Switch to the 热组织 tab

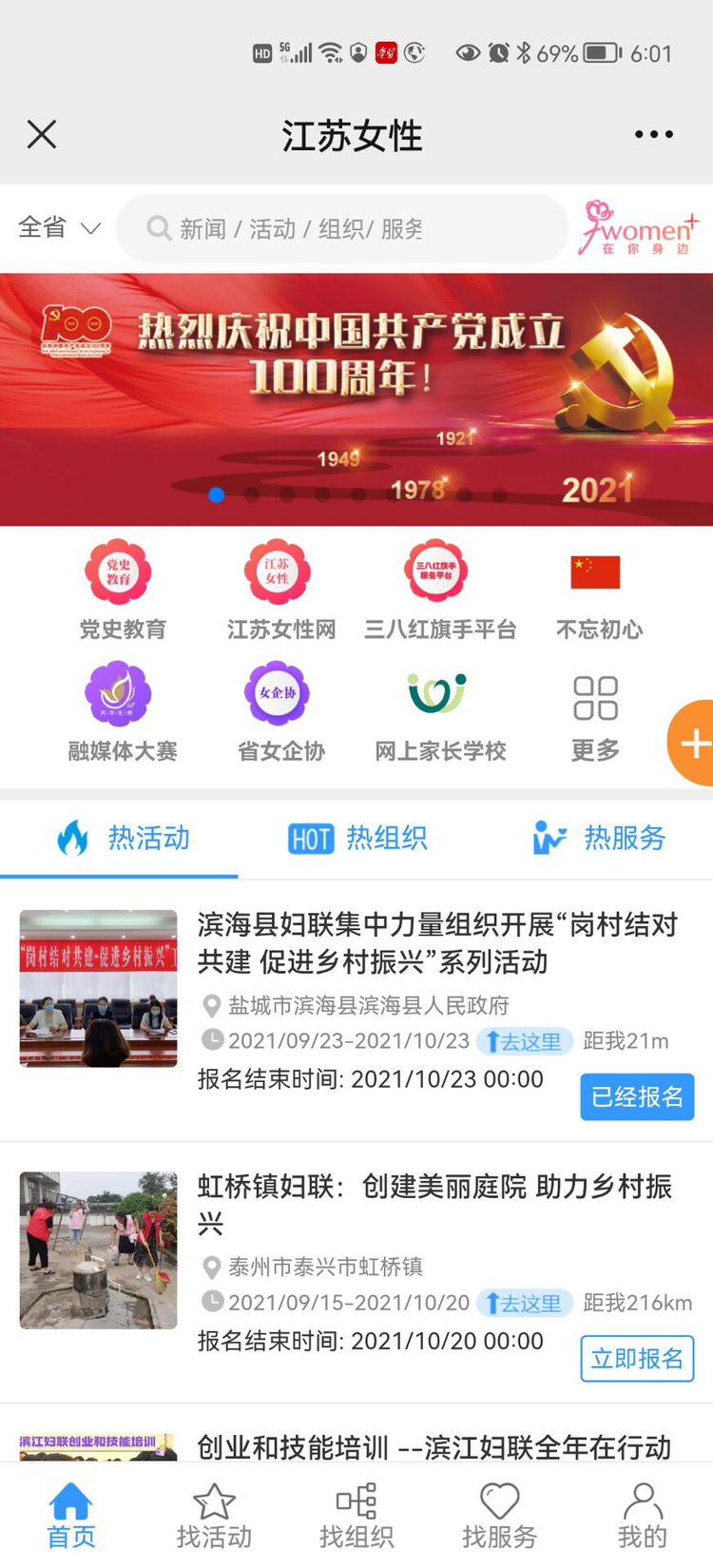(x=357, y=838)
